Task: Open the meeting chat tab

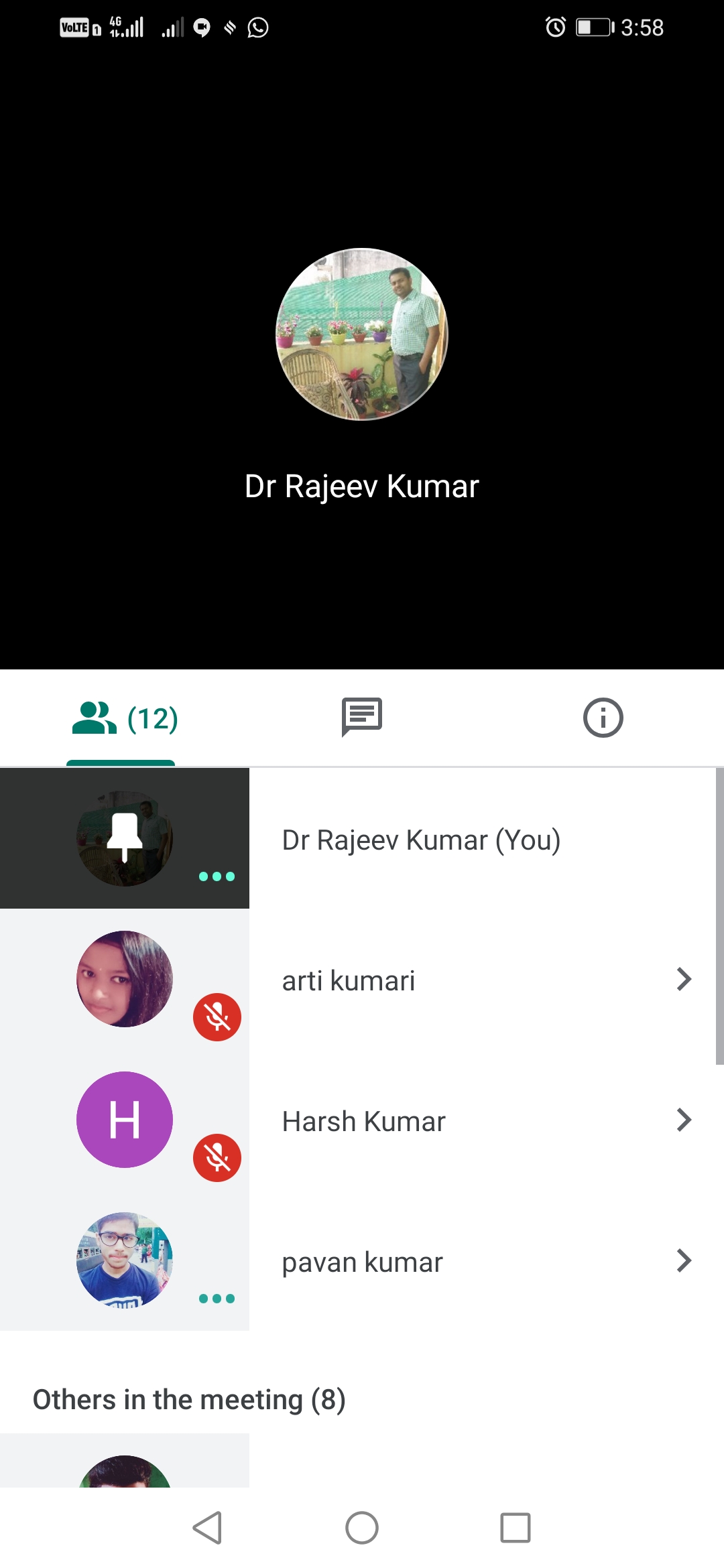Action: [362, 717]
